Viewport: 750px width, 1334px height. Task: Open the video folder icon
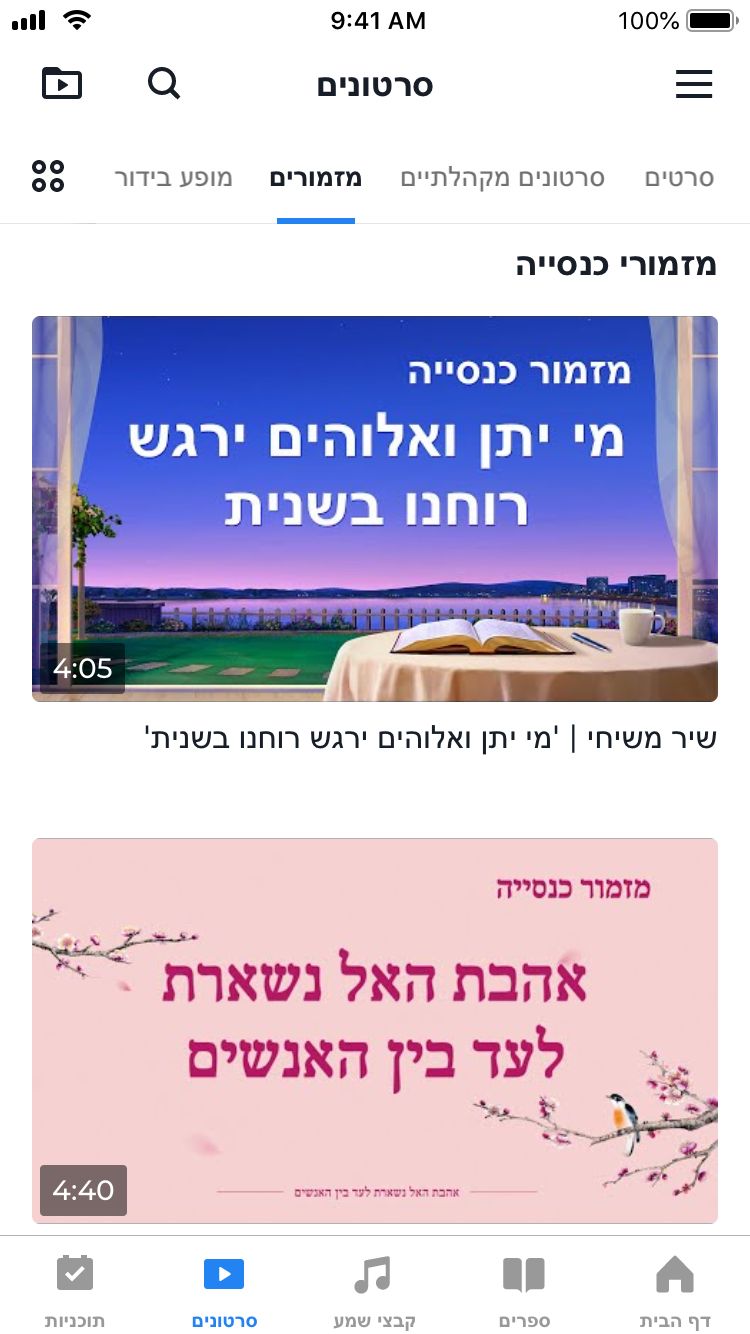click(x=62, y=84)
